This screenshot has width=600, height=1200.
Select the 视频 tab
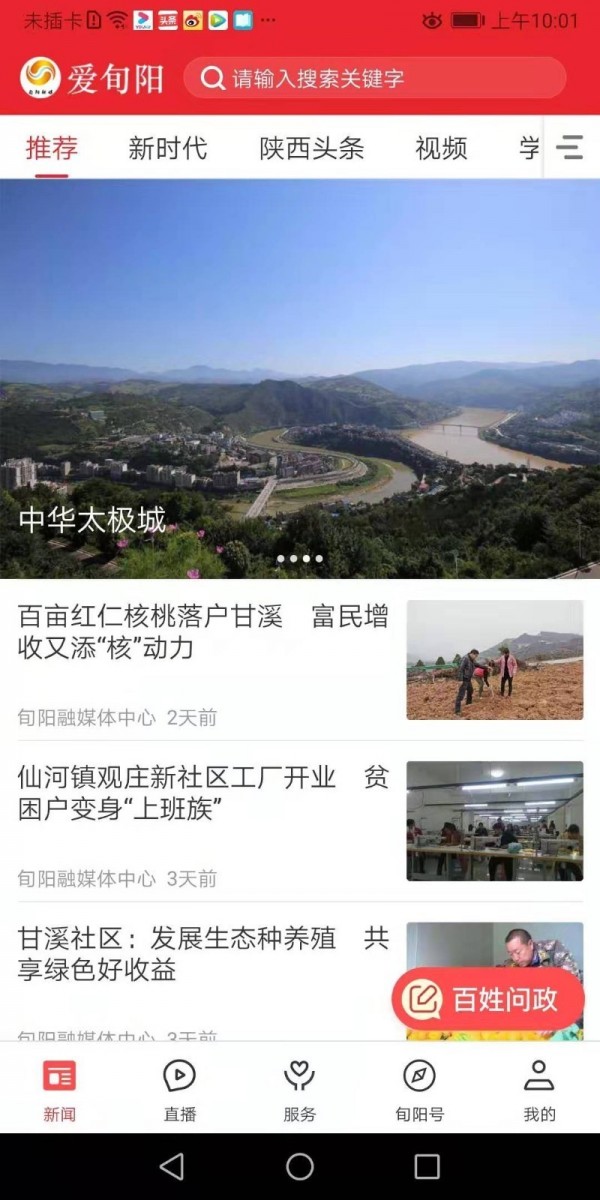[441, 148]
